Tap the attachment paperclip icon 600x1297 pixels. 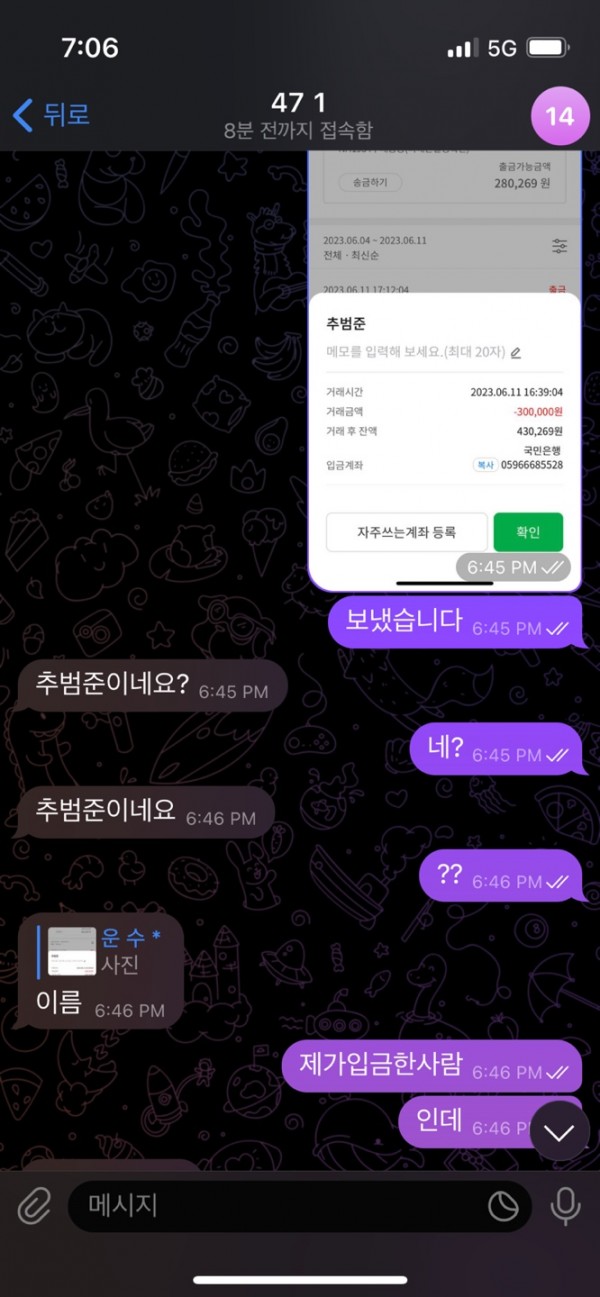point(34,1206)
